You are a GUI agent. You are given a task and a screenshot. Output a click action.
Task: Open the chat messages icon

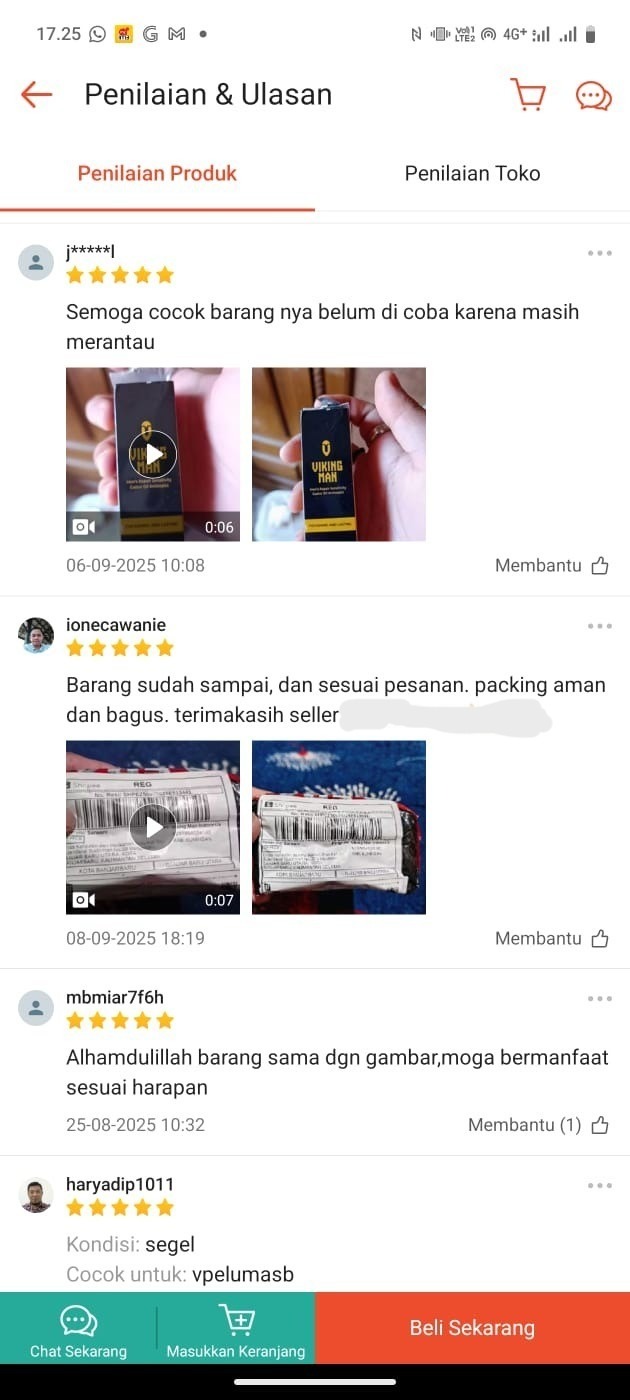pyautogui.click(x=593, y=96)
